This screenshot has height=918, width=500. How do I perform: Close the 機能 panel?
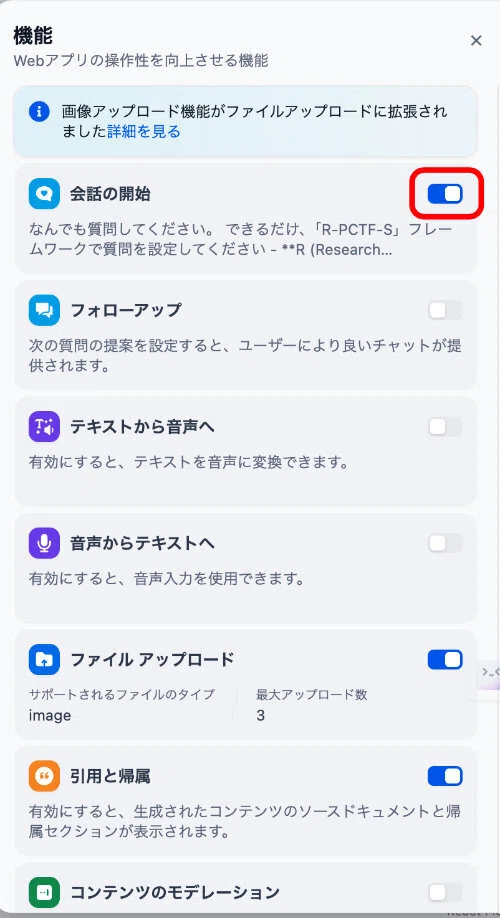pos(476,40)
